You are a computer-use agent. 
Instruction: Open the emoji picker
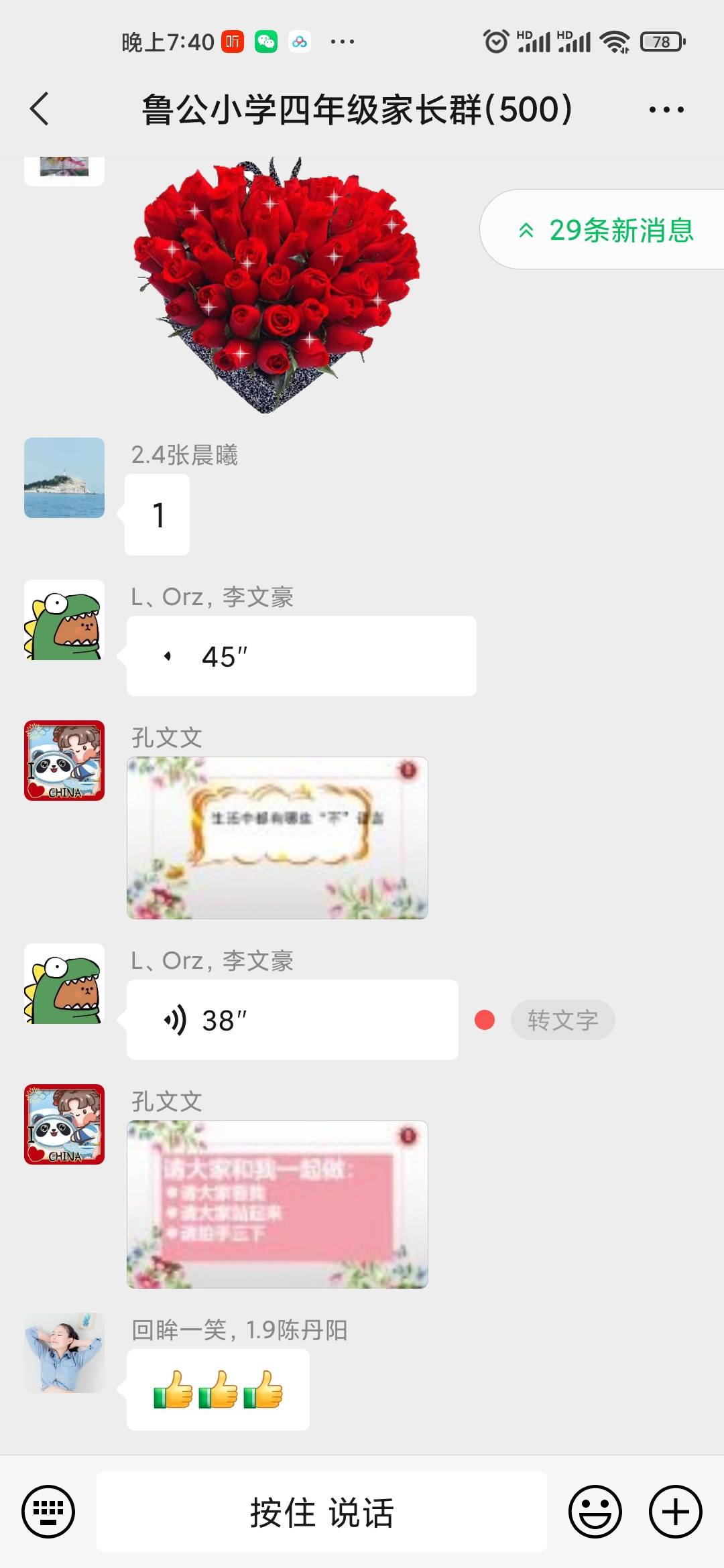point(597,1511)
